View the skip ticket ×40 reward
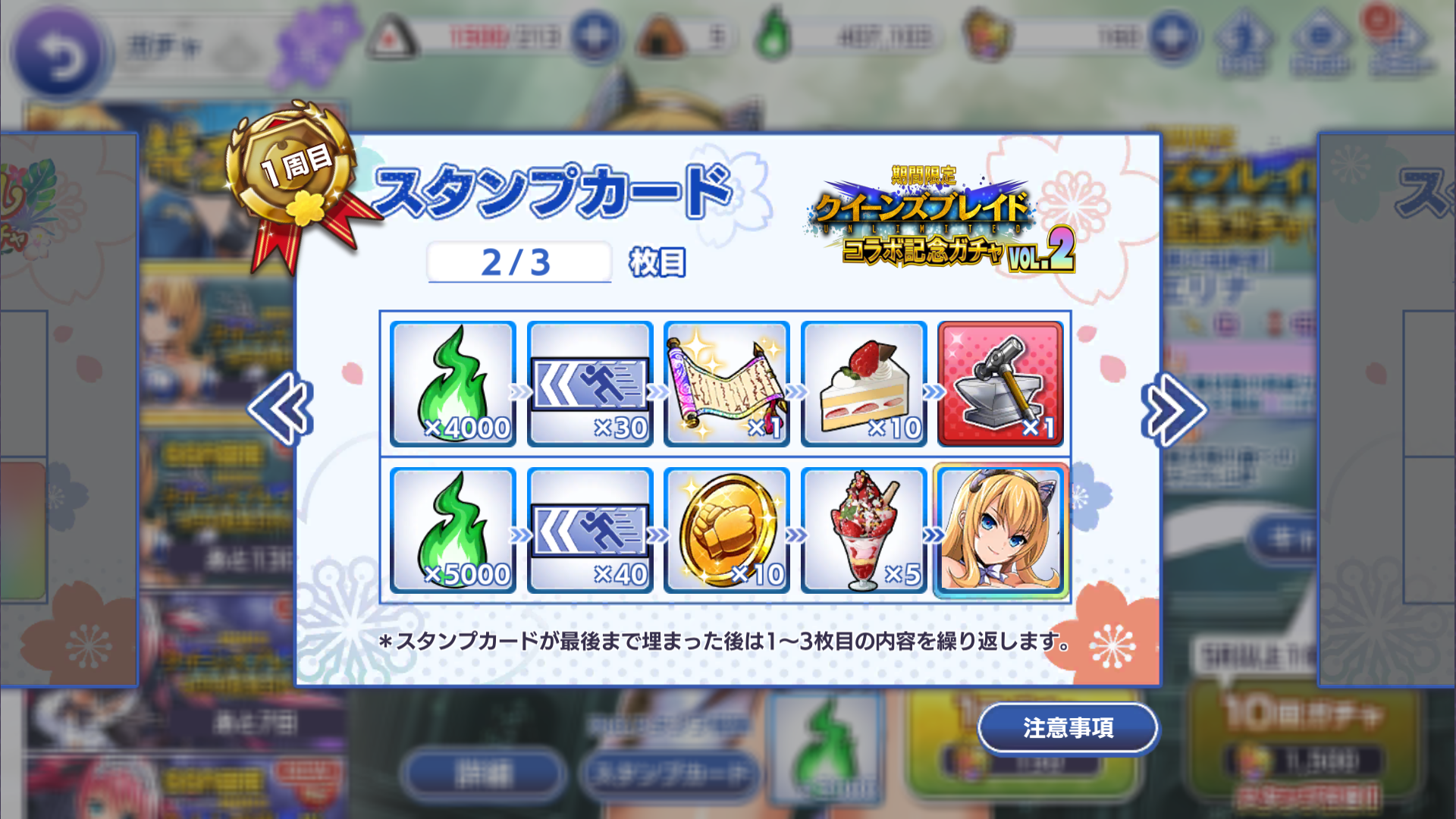 [x=590, y=530]
